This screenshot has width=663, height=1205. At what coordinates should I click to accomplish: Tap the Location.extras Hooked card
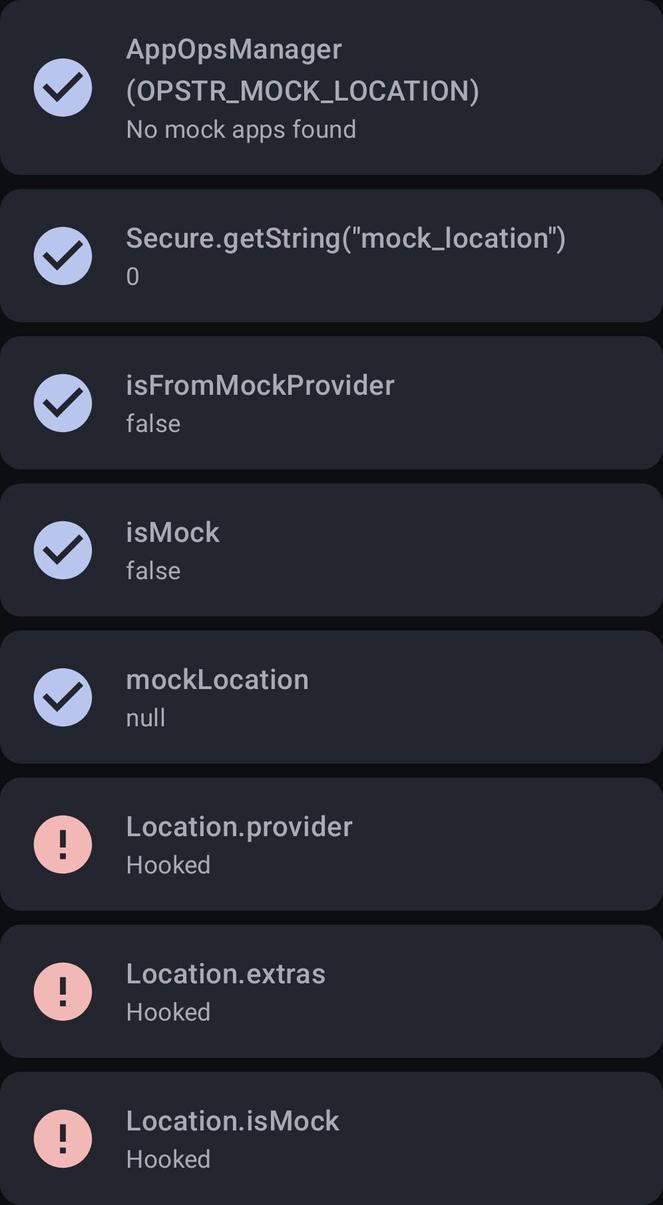click(x=330, y=991)
